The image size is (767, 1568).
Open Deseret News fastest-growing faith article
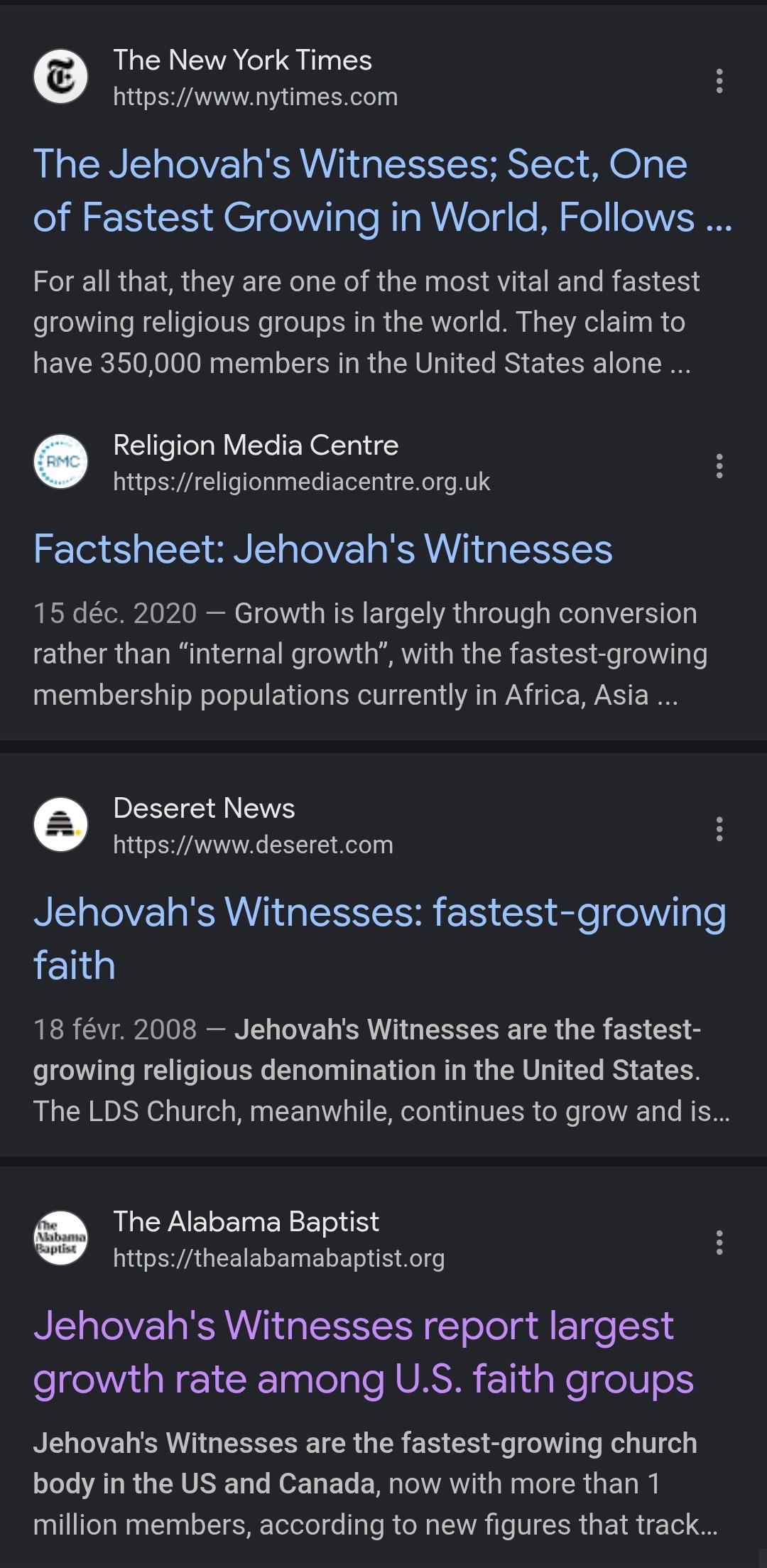[379, 939]
